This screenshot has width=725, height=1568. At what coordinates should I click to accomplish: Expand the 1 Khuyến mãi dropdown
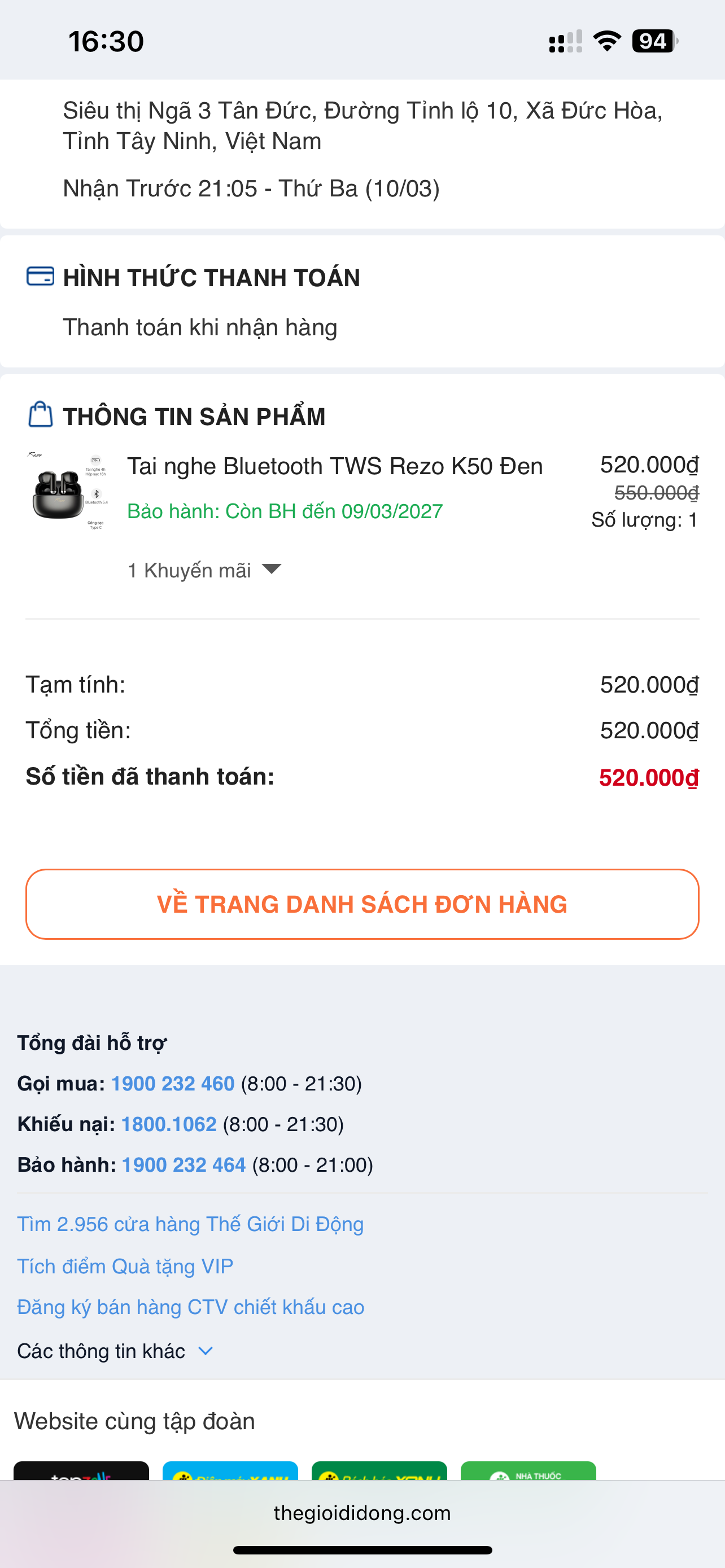(x=204, y=570)
